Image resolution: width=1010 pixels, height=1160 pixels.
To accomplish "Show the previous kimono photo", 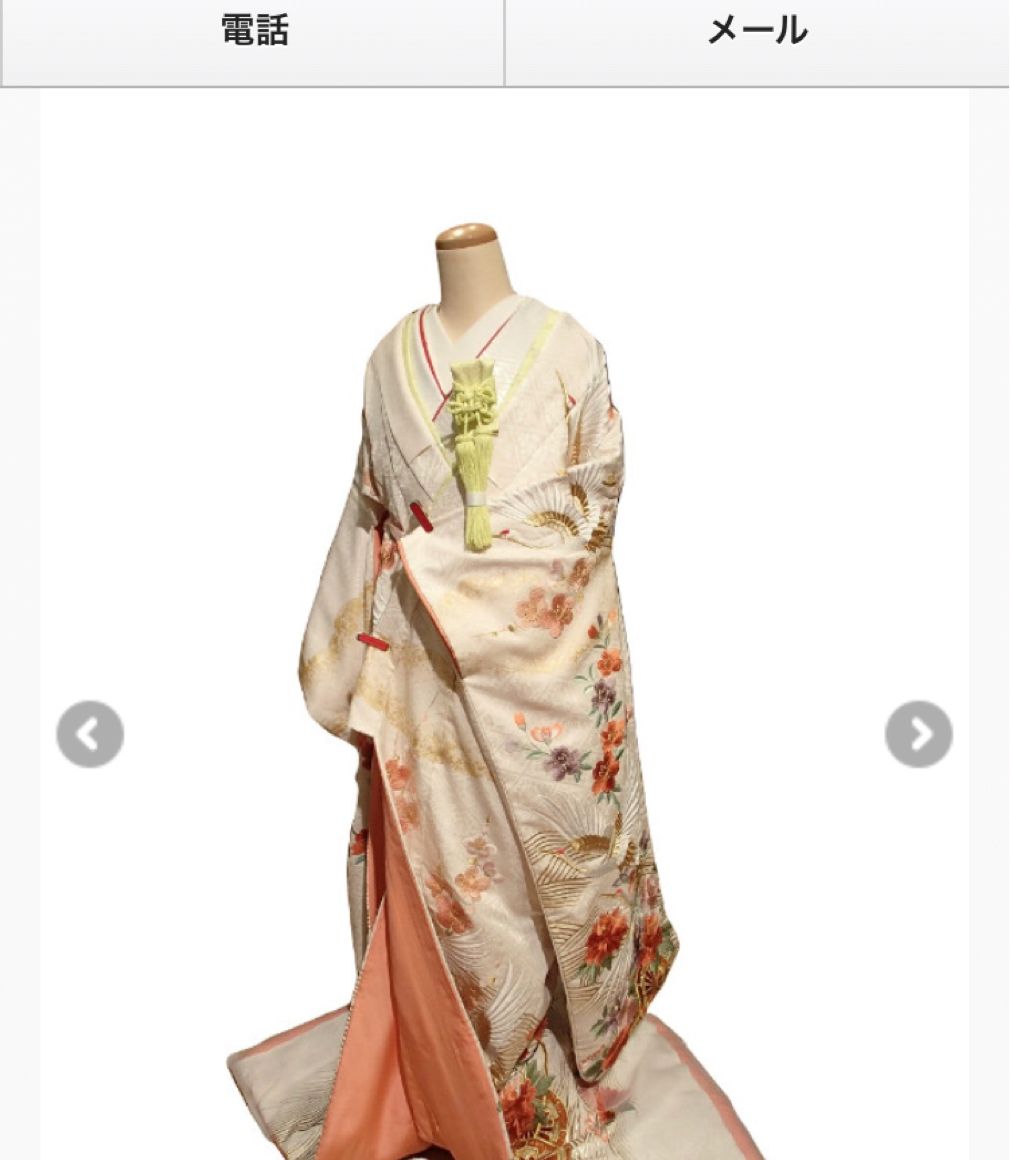I will (x=90, y=734).
